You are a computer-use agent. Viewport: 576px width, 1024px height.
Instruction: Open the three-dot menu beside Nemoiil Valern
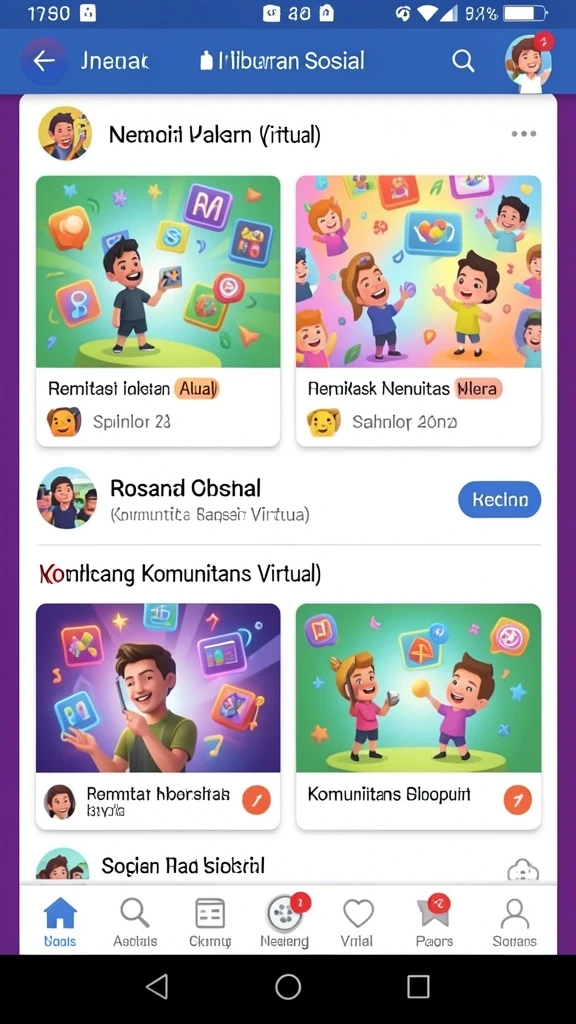coord(524,134)
